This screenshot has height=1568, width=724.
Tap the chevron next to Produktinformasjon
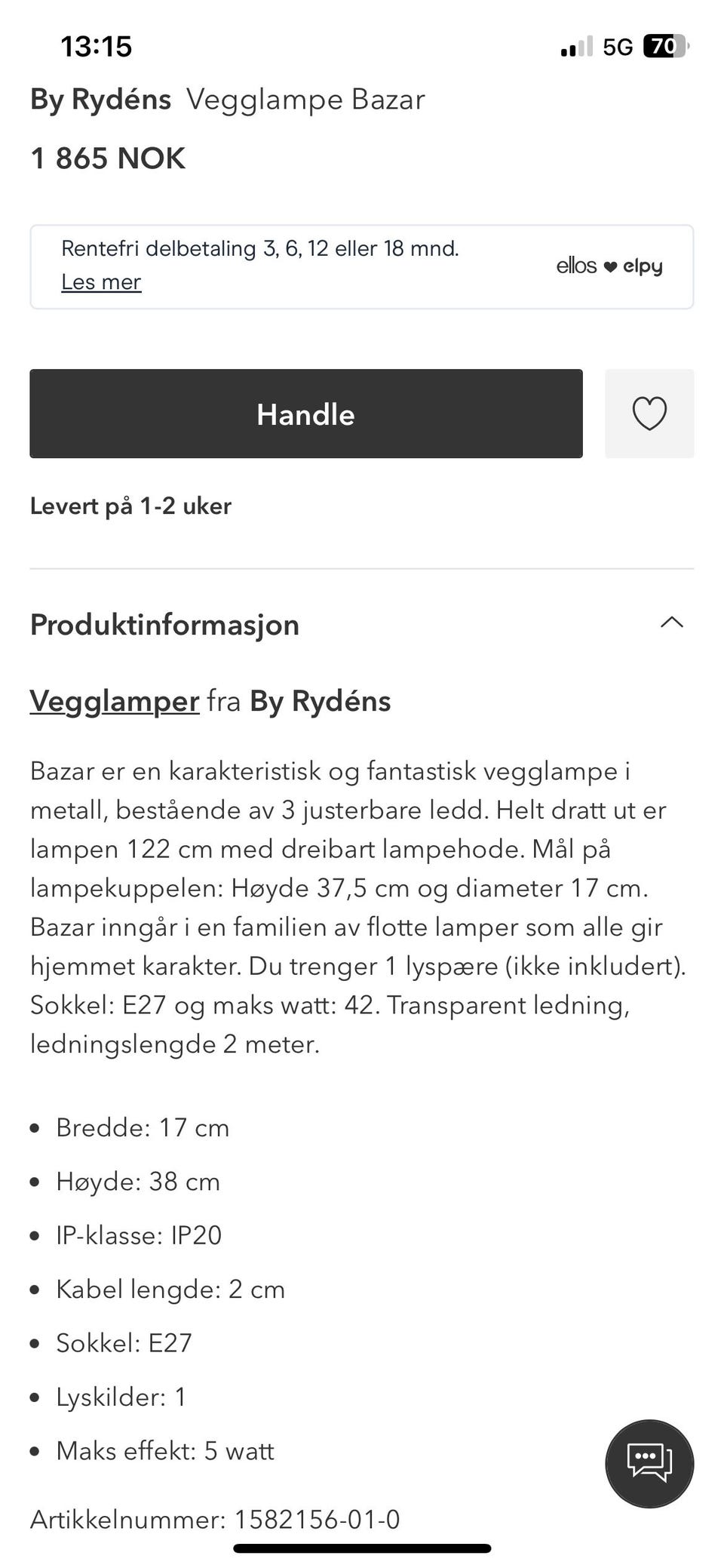click(673, 623)
